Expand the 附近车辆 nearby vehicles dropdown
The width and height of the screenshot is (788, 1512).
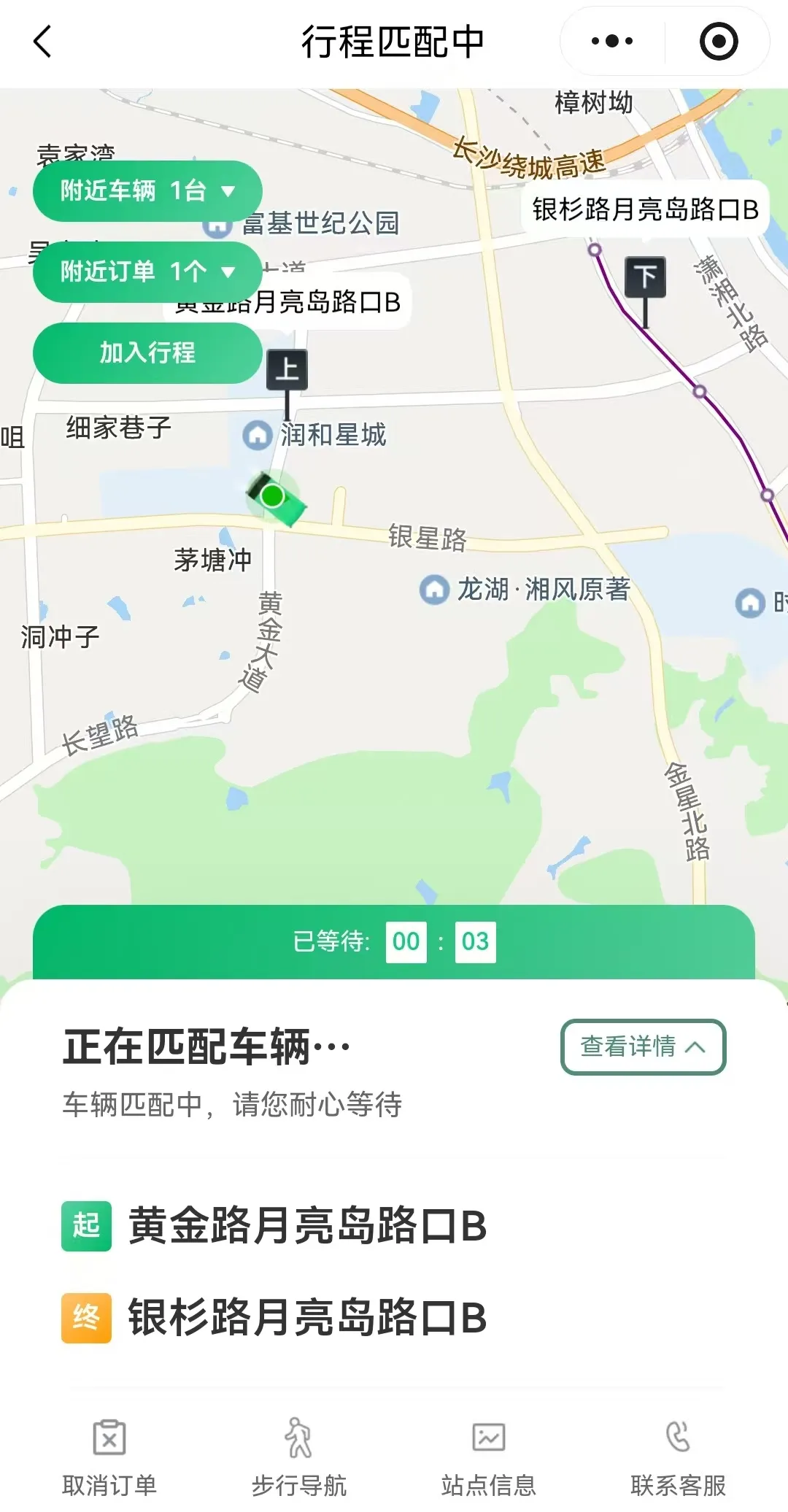[x=146, y=190]
